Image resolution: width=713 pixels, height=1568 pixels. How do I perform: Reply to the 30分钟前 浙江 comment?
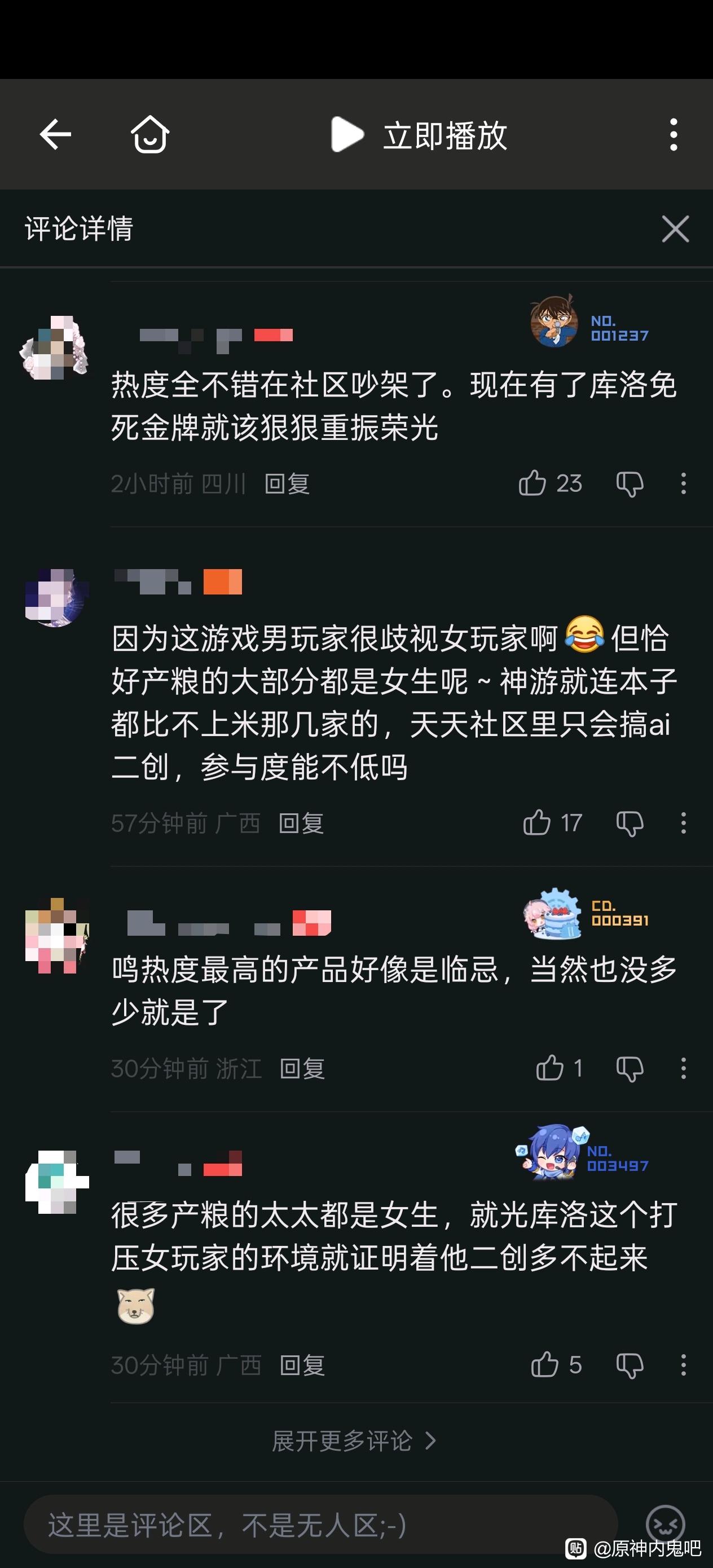coord(302,1068)
